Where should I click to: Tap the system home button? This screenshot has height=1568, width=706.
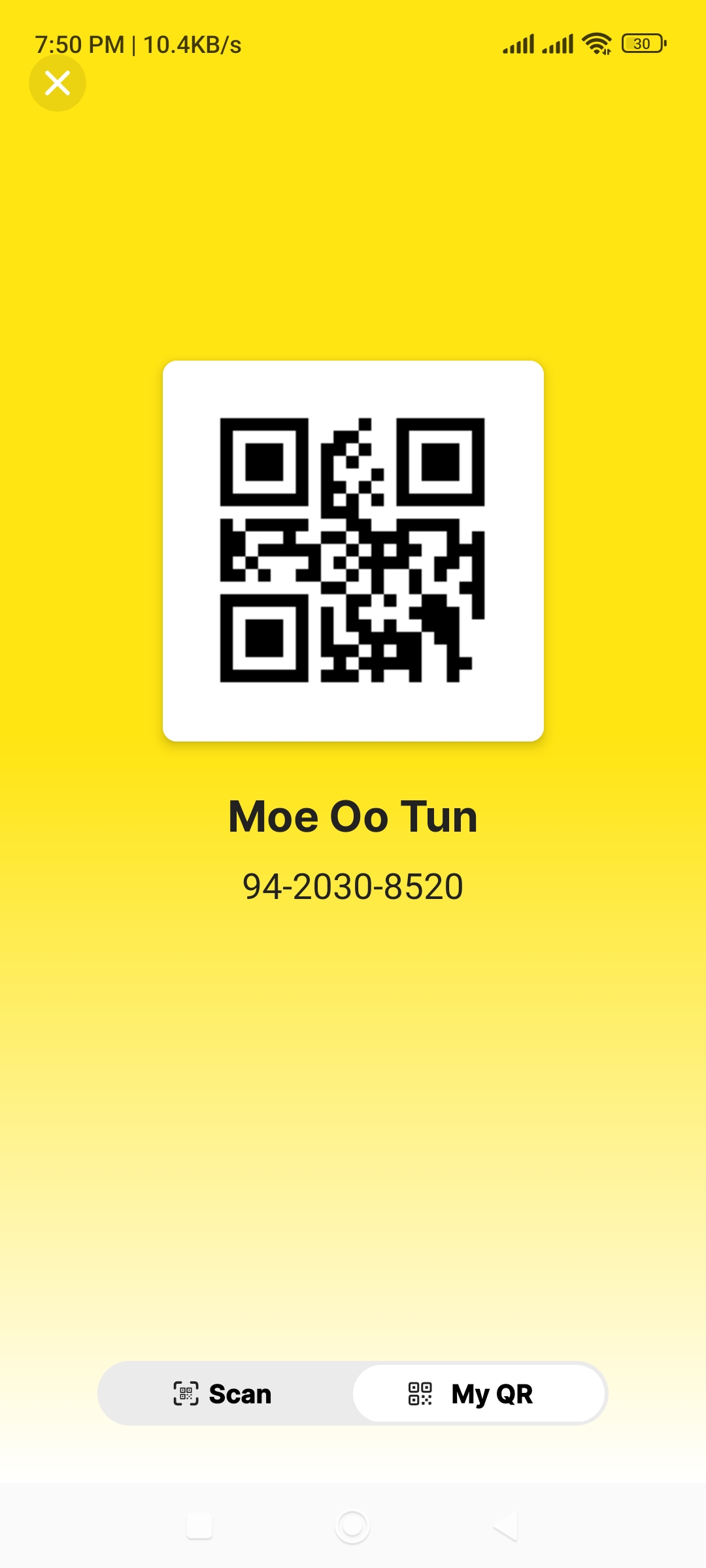(x=352, y=1526)
